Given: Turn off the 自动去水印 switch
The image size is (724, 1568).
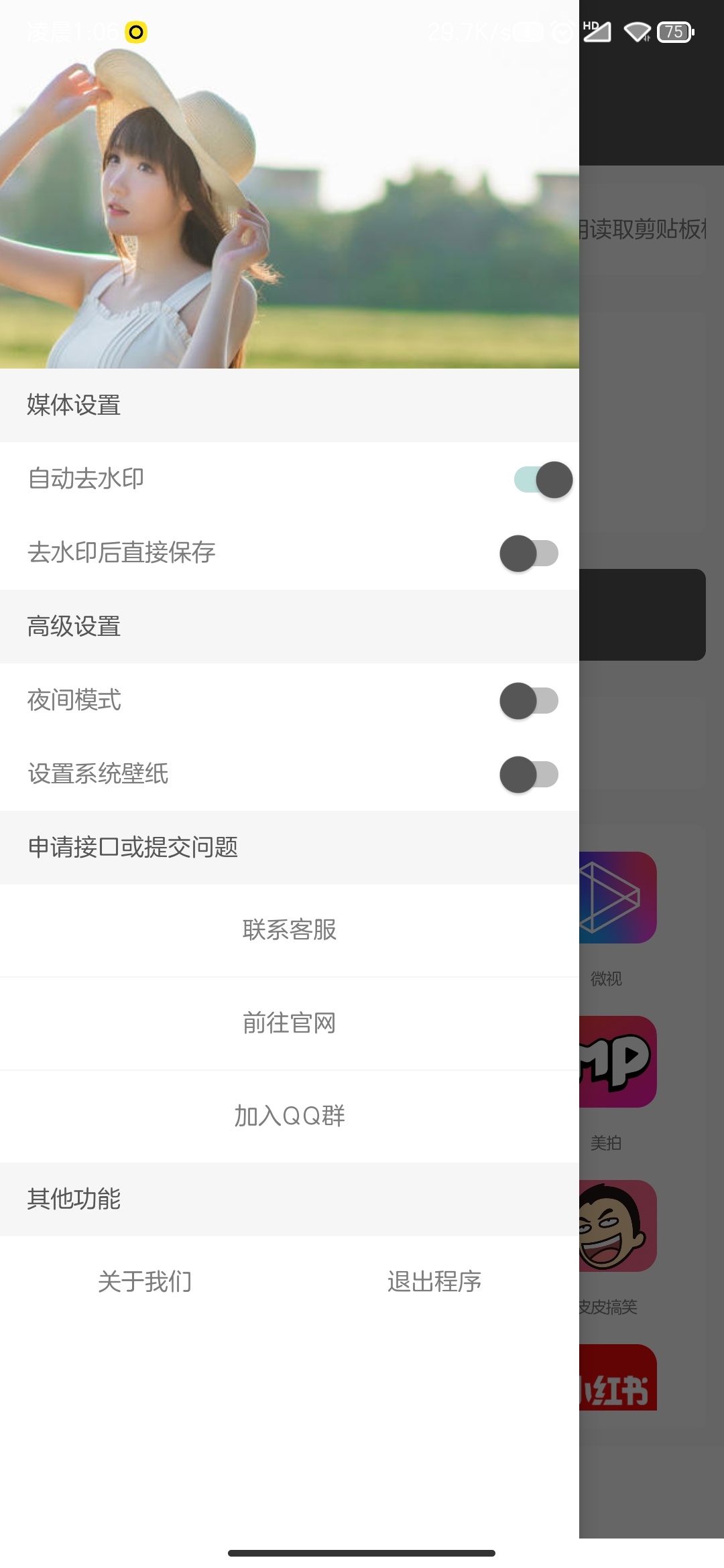Looking at the screenshot, I should click(542, 480).
